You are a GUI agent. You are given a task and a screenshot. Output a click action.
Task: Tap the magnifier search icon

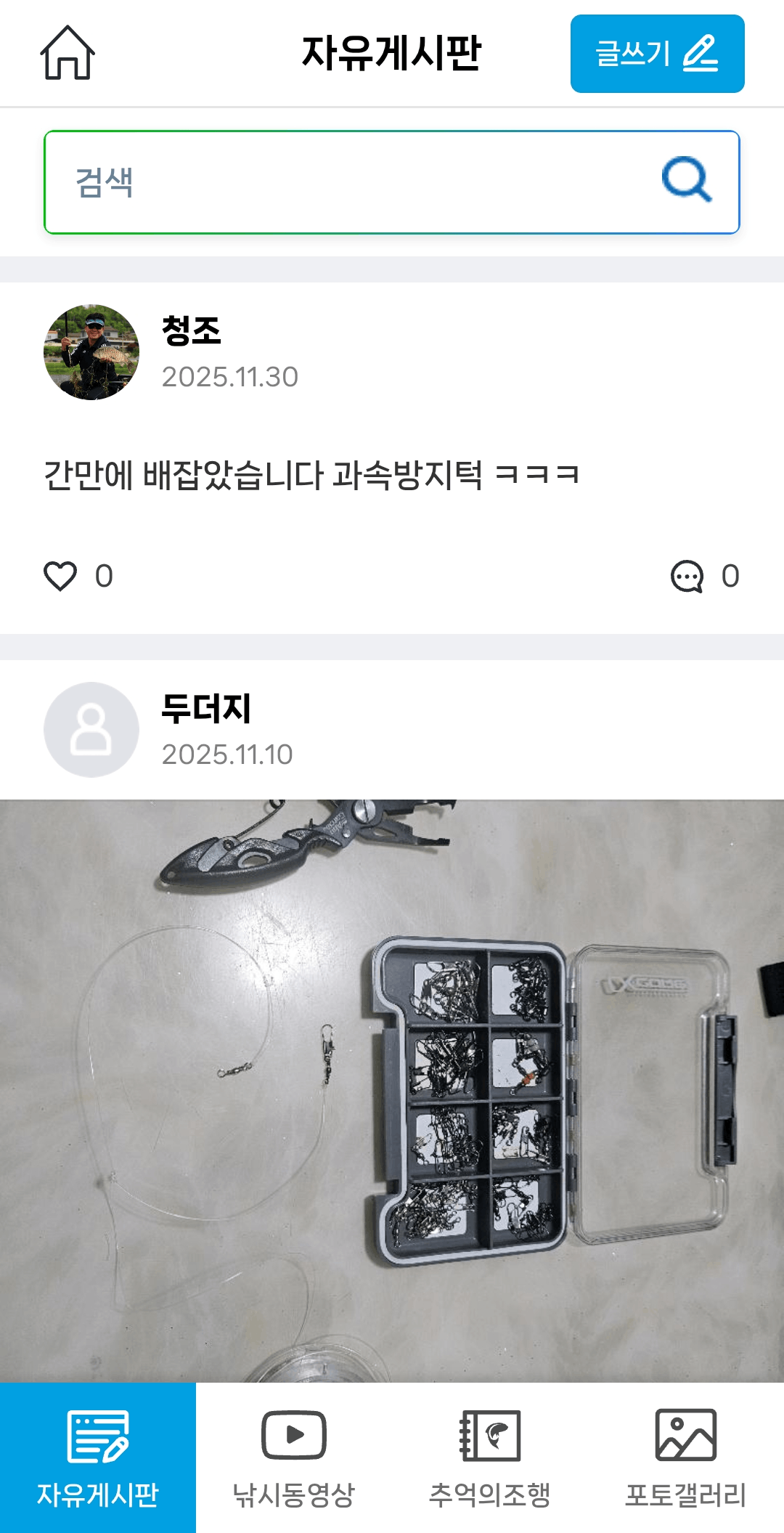[x=686, y=180]
